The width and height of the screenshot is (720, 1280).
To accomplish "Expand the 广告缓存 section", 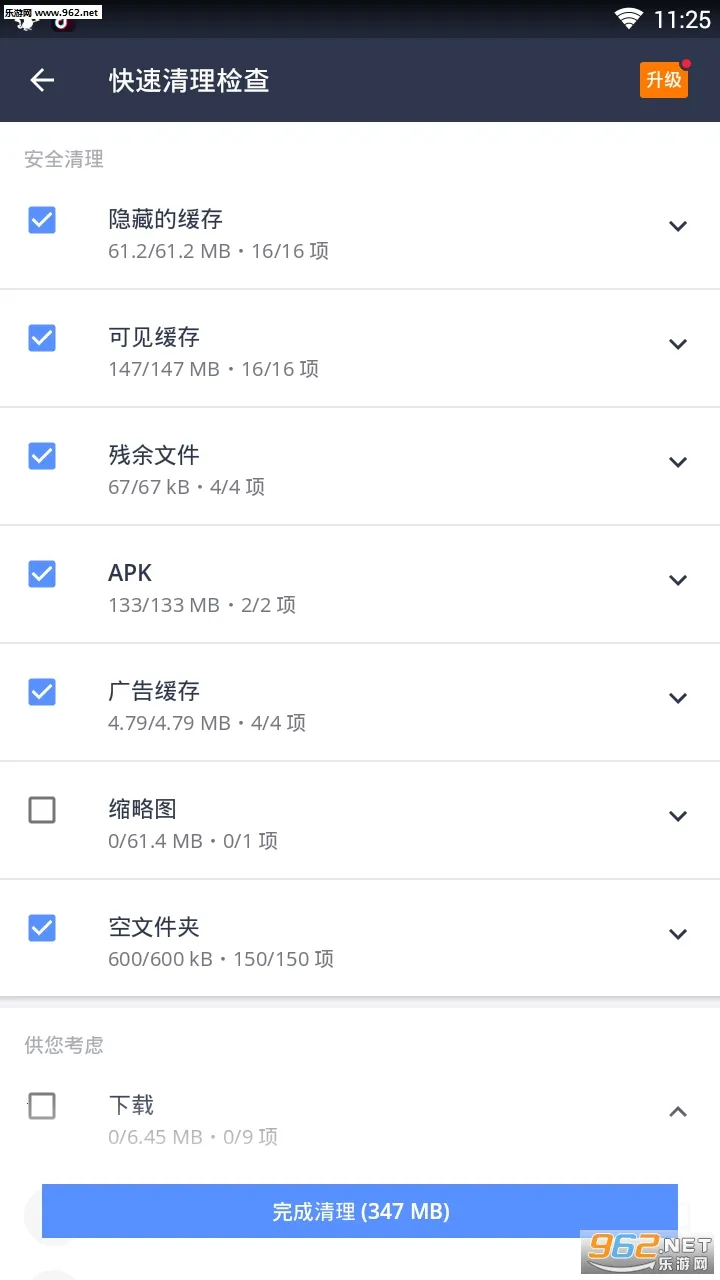I will [678, 698].
